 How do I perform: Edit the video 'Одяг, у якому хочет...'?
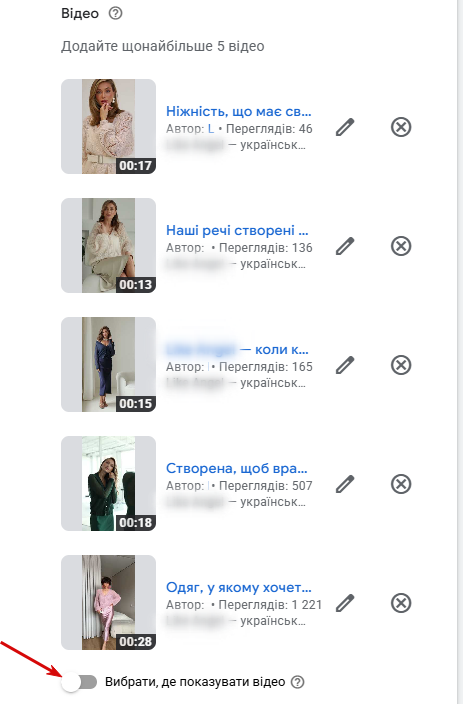tap(345, 603)
